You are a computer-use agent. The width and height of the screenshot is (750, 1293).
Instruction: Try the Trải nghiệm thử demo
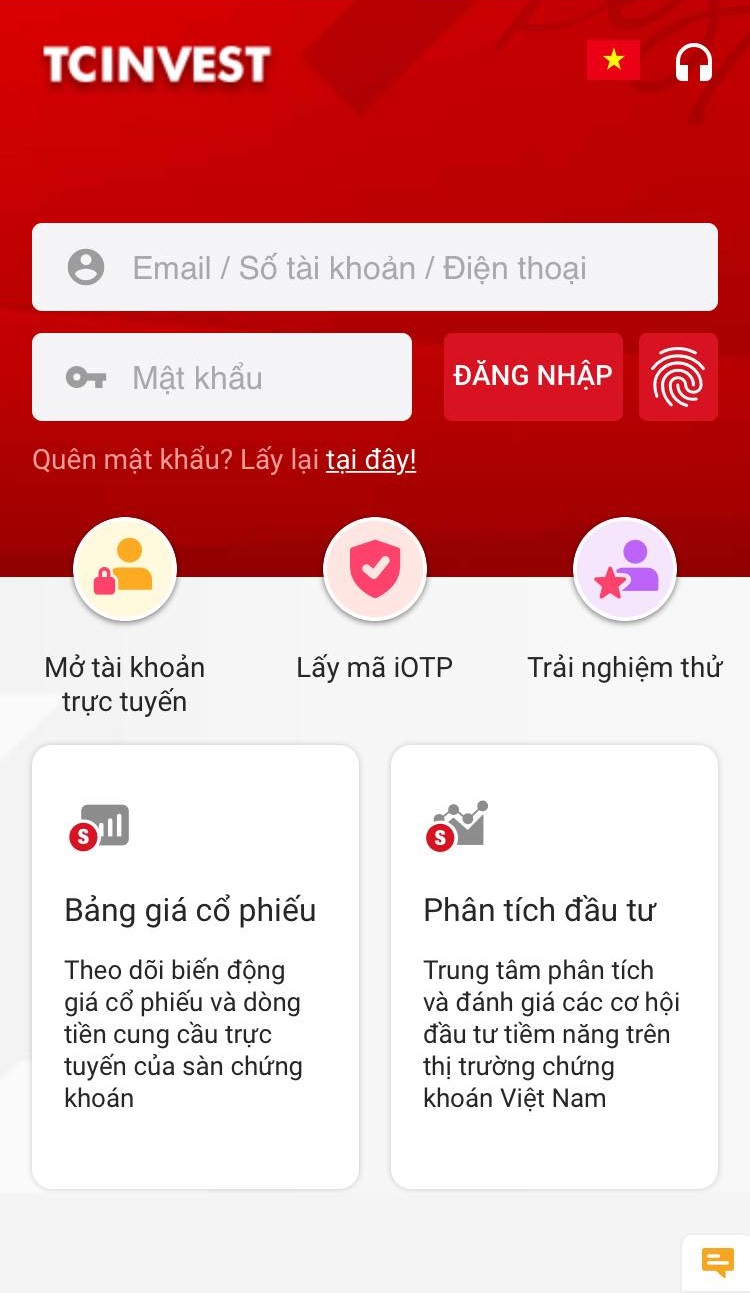point(625,570)
